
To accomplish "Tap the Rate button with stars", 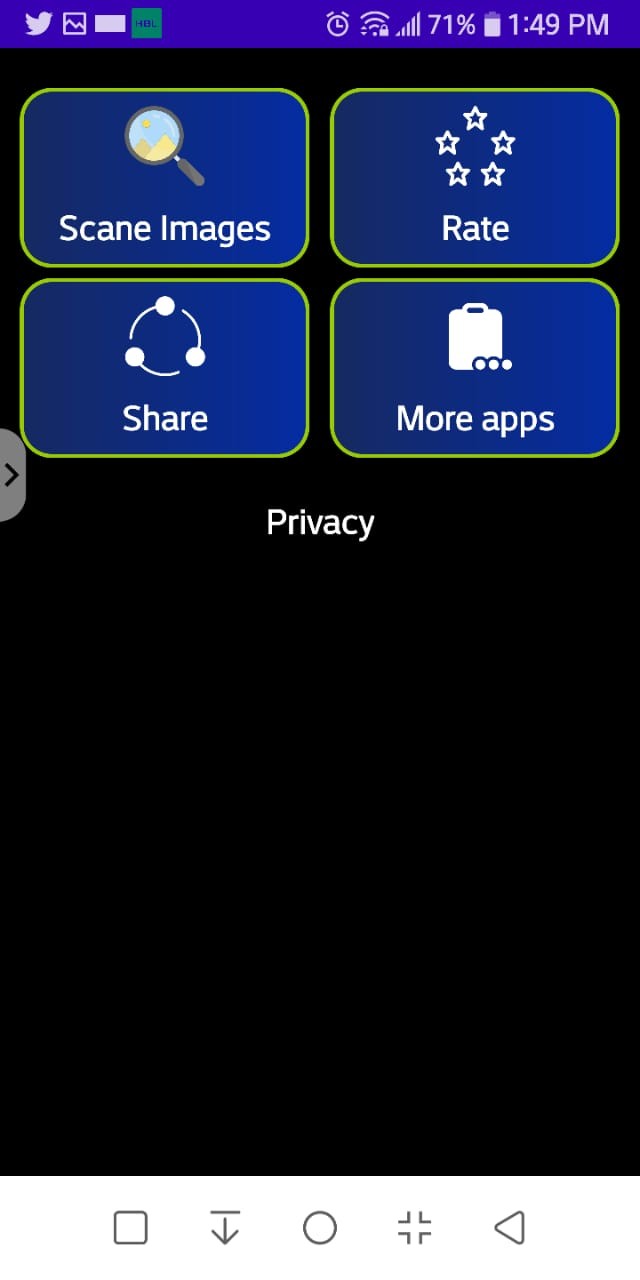I will [x=475, y=178].
